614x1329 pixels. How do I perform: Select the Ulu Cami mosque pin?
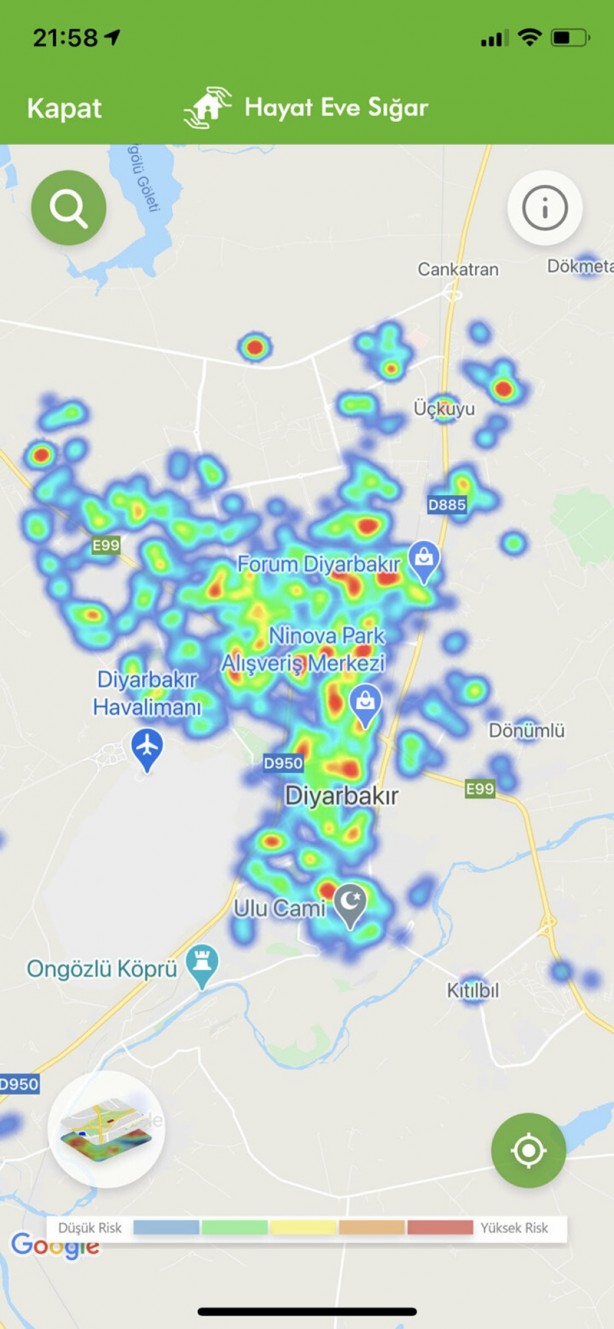[349, 905]
